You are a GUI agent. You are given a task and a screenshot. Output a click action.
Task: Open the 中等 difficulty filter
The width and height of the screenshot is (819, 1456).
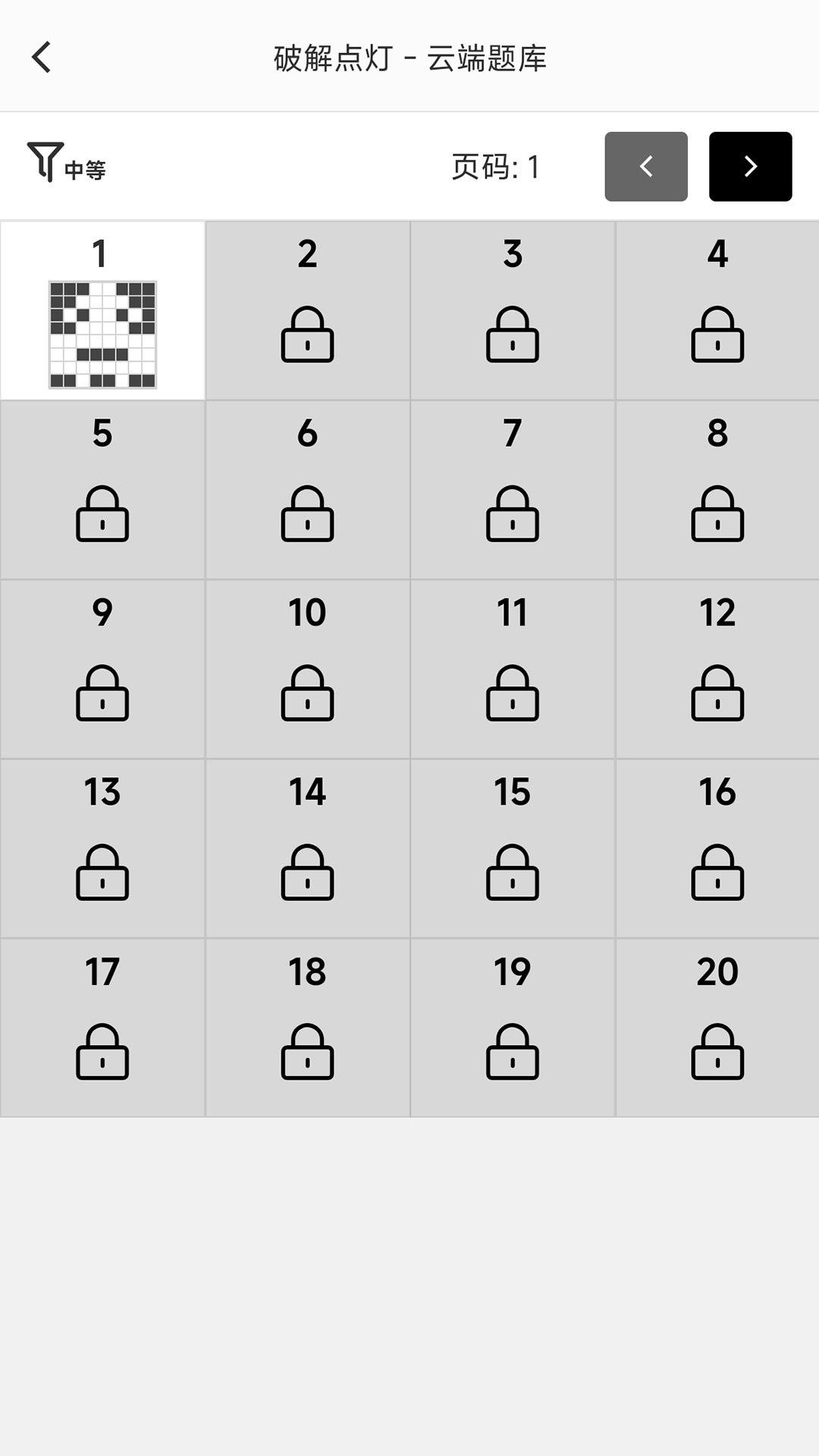pos(67,163)
